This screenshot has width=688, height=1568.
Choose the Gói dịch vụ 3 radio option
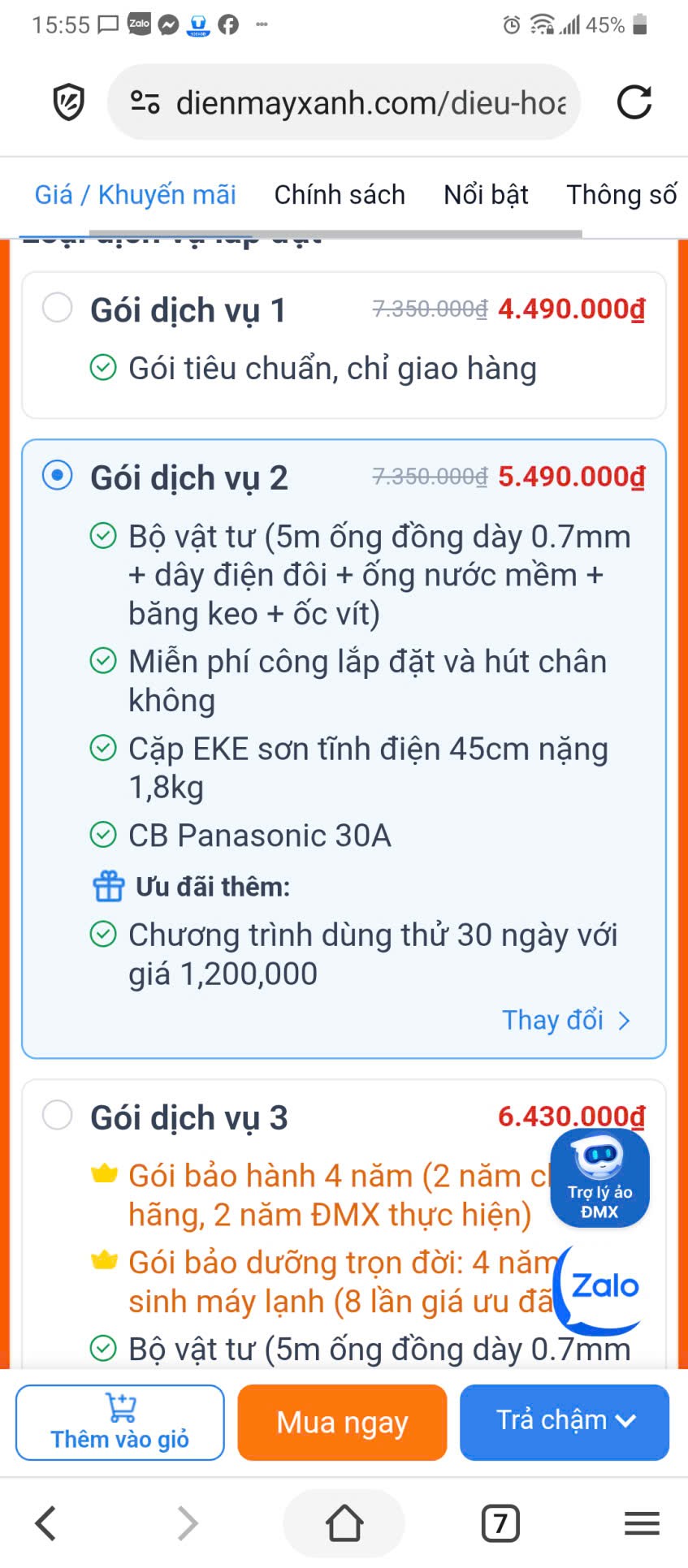(x=58, y=1114)
